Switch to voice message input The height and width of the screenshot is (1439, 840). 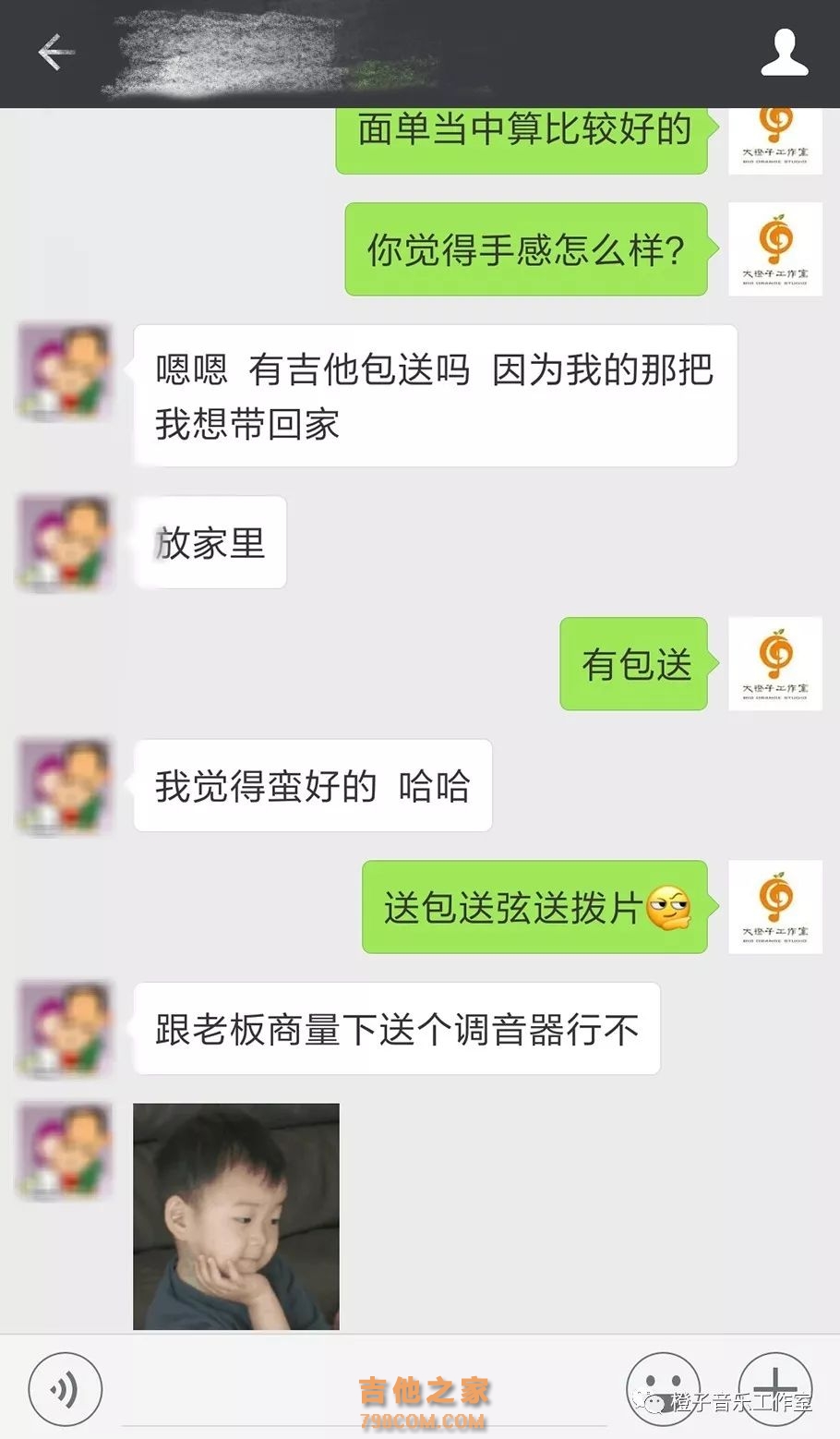click(65, 1389)
